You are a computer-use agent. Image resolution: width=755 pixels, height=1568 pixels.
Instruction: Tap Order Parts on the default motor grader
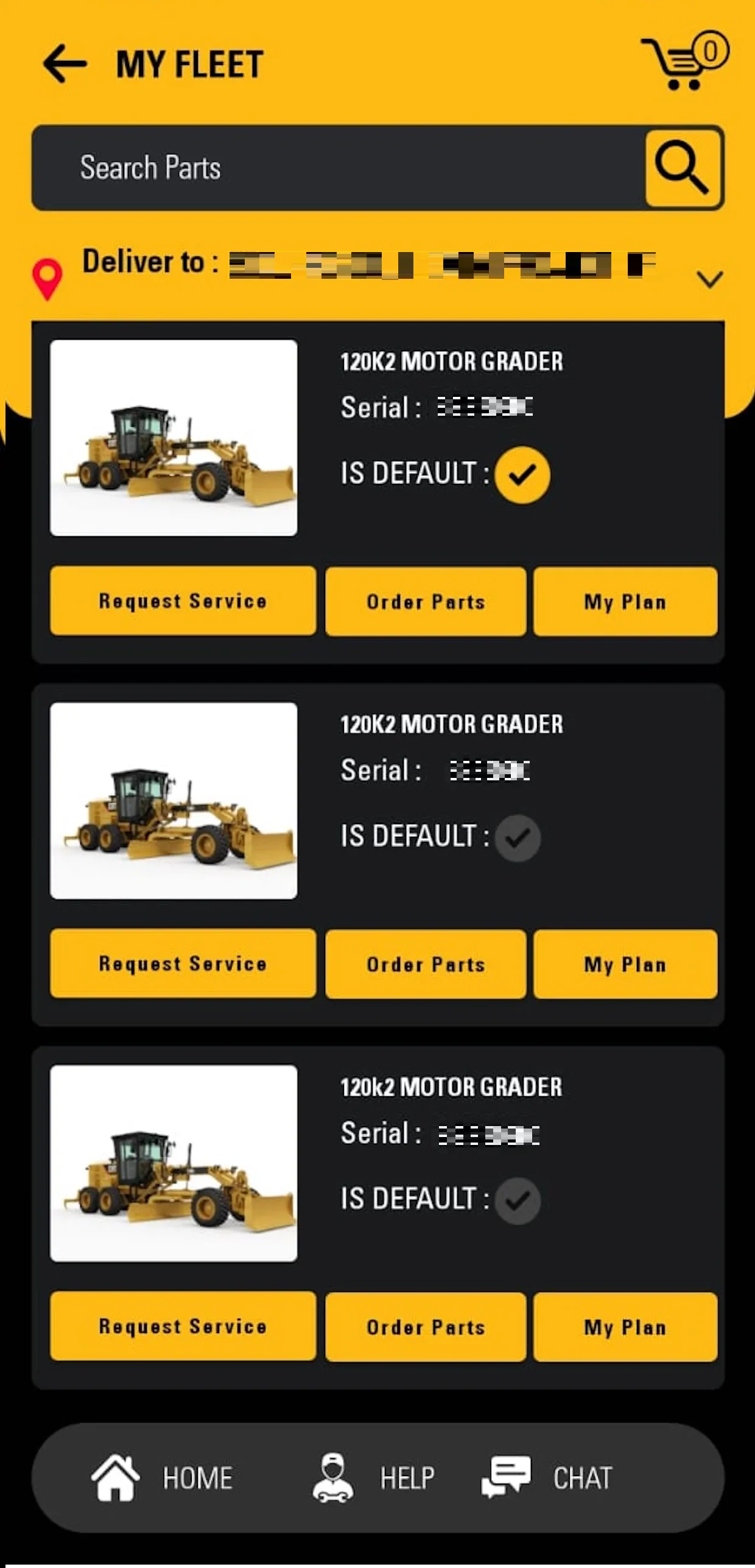click(x=426, y=601)
